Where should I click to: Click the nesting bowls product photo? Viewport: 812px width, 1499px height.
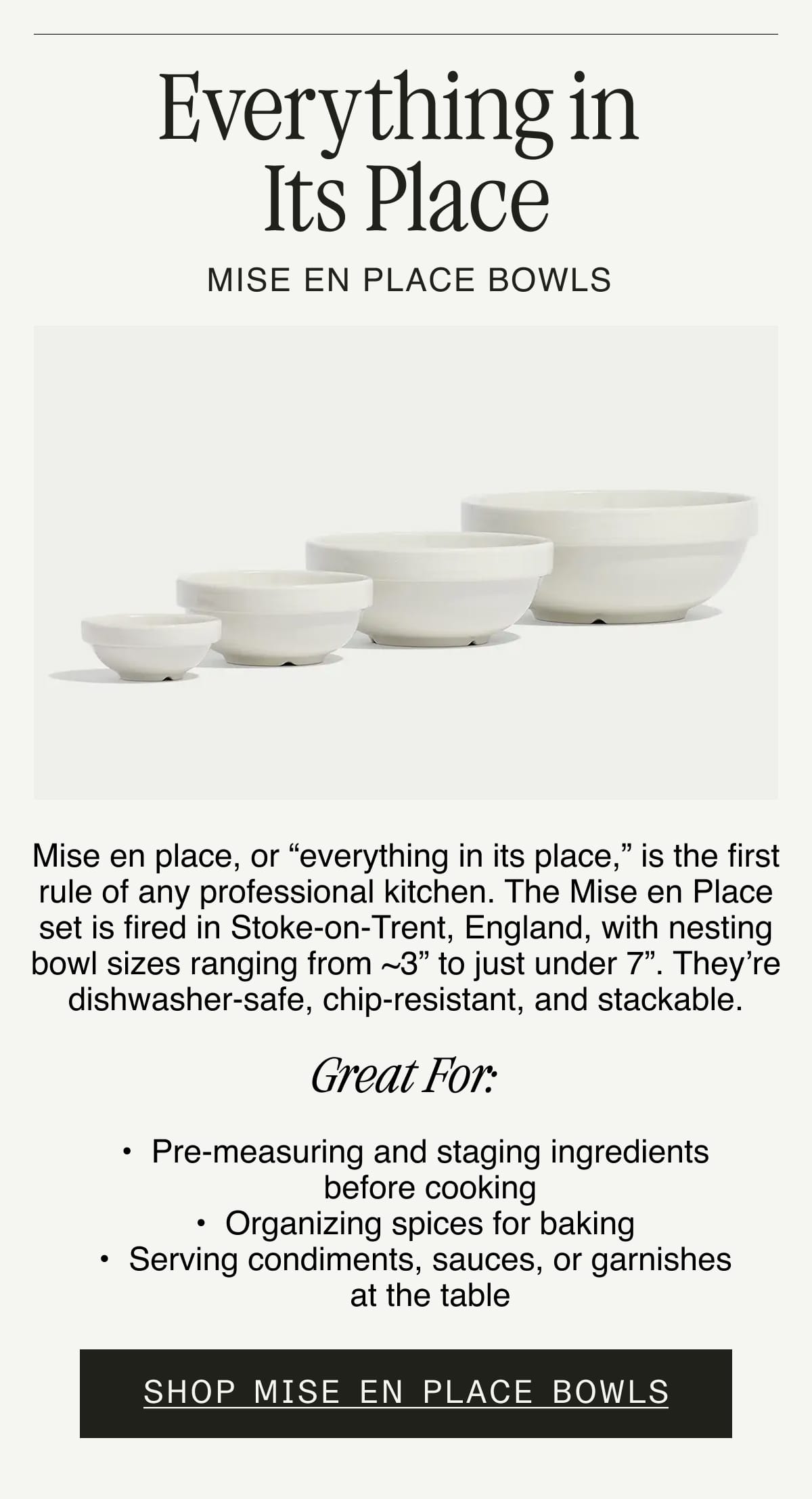pos(406,562)
